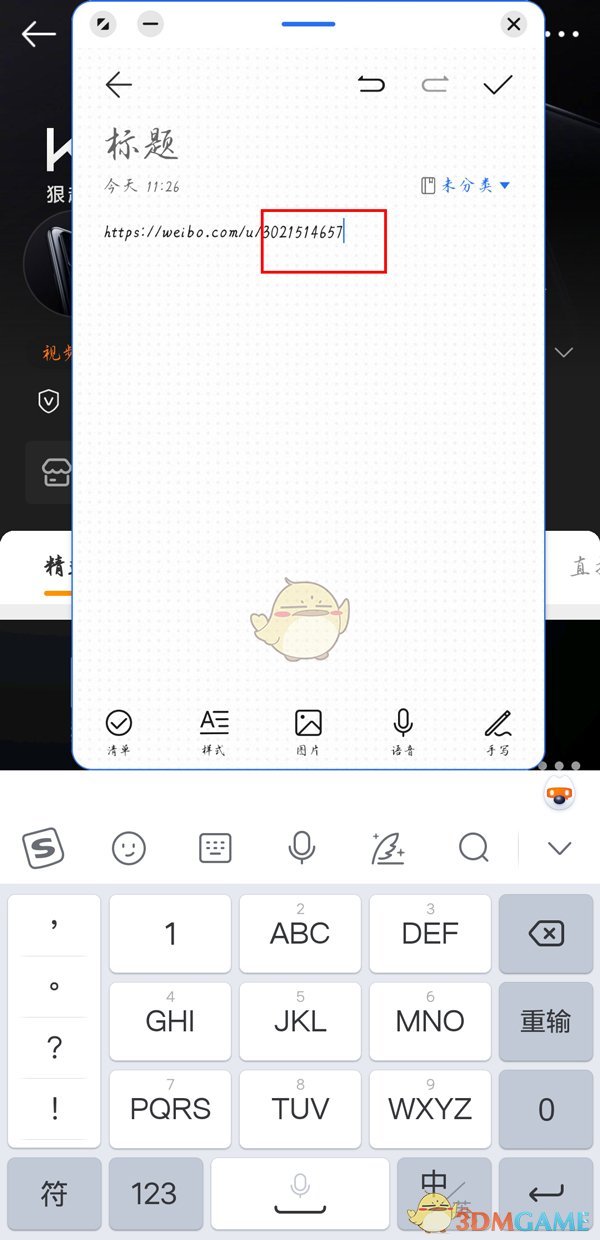Open the emoji panel on keyboard

click(x=129, y=849)
